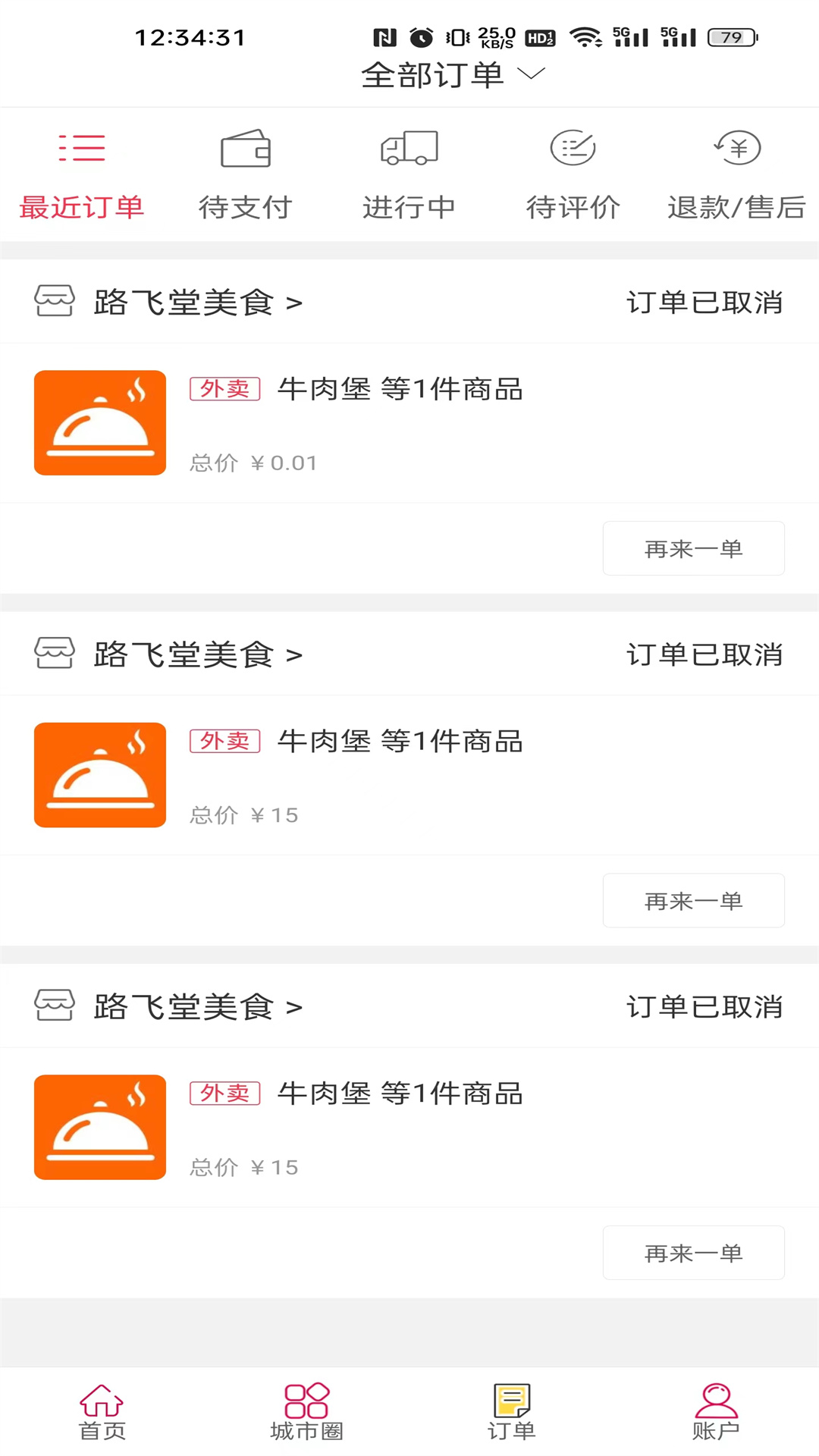The width and height of the screenshot is (819, 1456).
Task: Switch to the 账户 tab
Action: point(716,1411)
